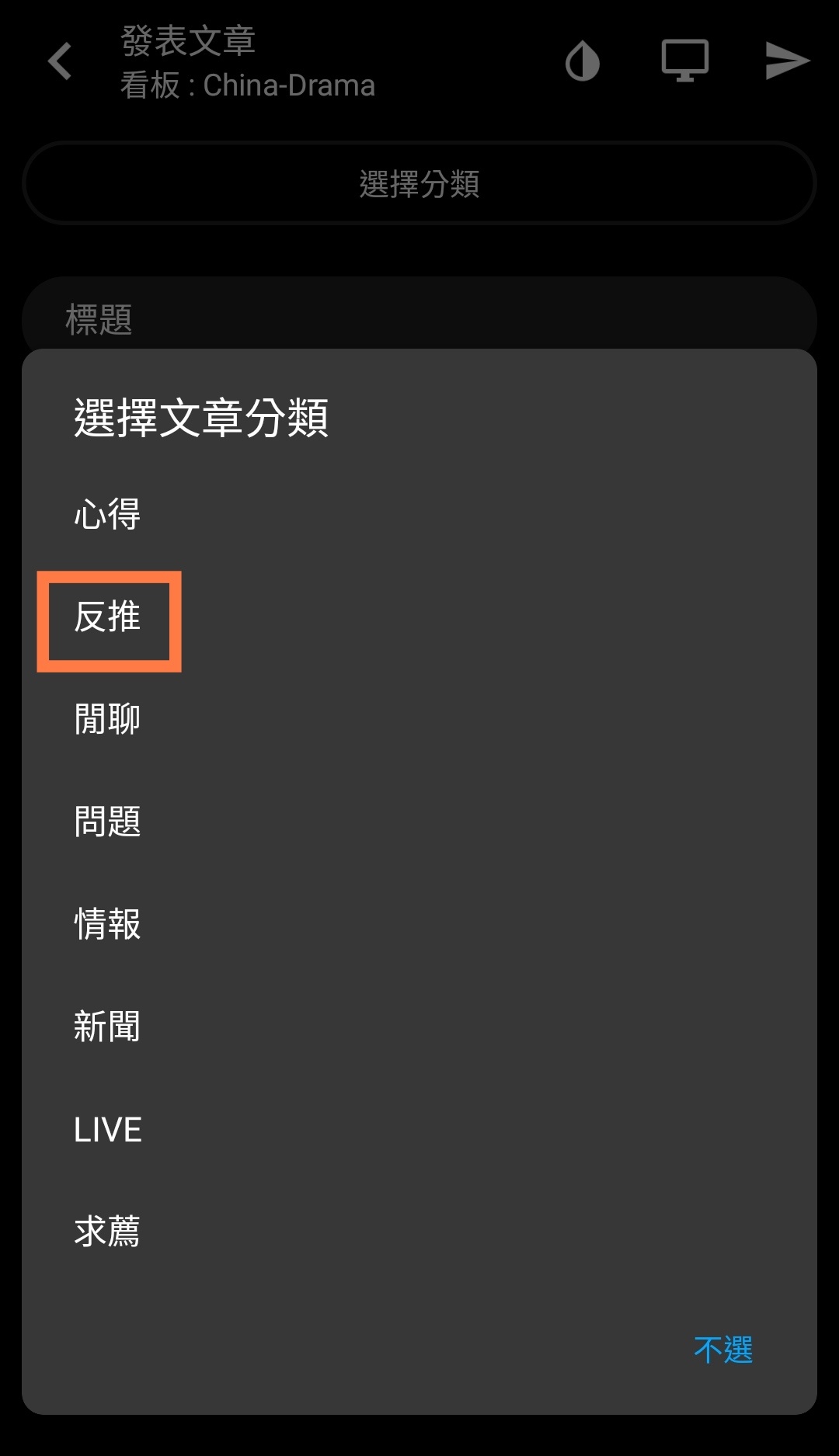Tap the send arrow to post the article

pyautogui.click(x=787, y=61)
